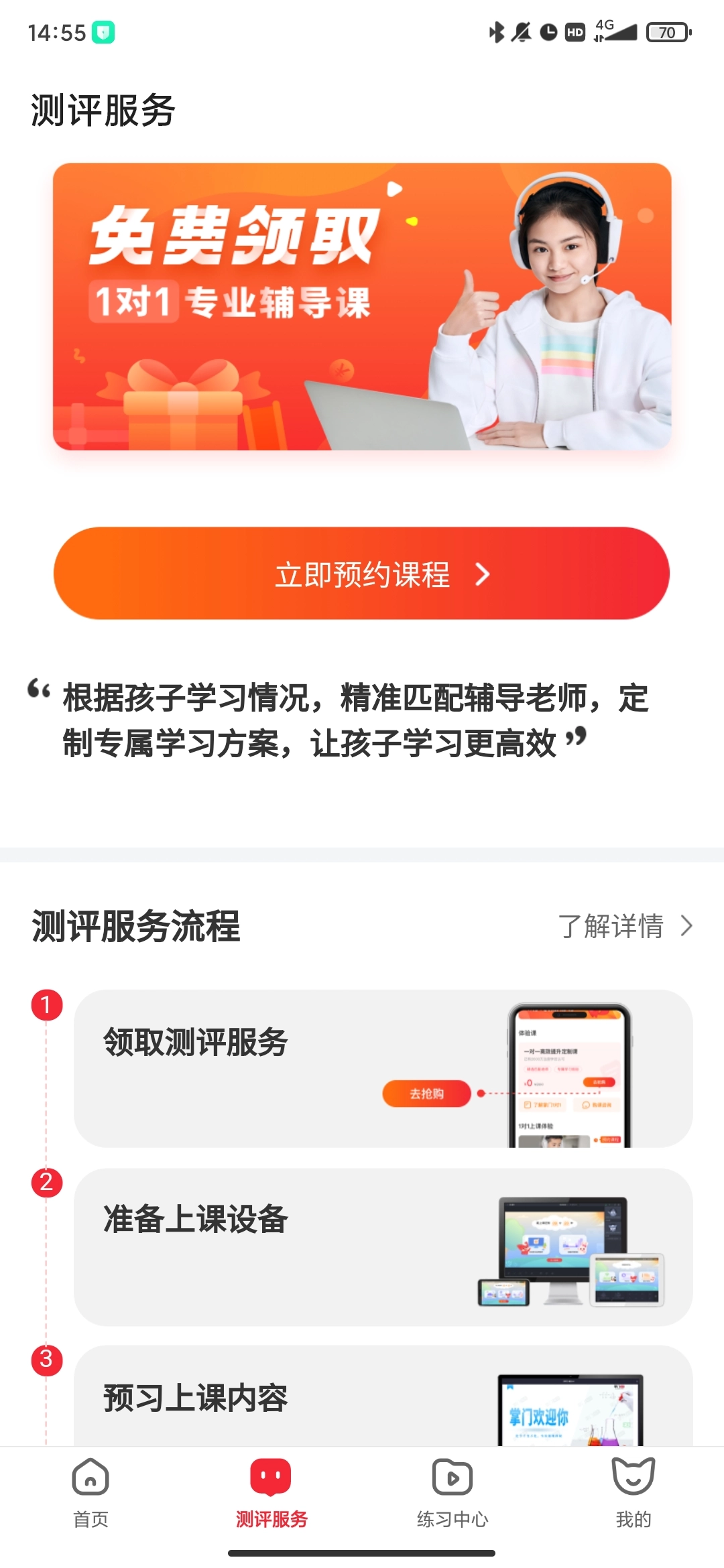This screenshot has width=724, height=1568.
Task: Open the 预习上课内容 step card
Action: click(x=382, y=1397)
